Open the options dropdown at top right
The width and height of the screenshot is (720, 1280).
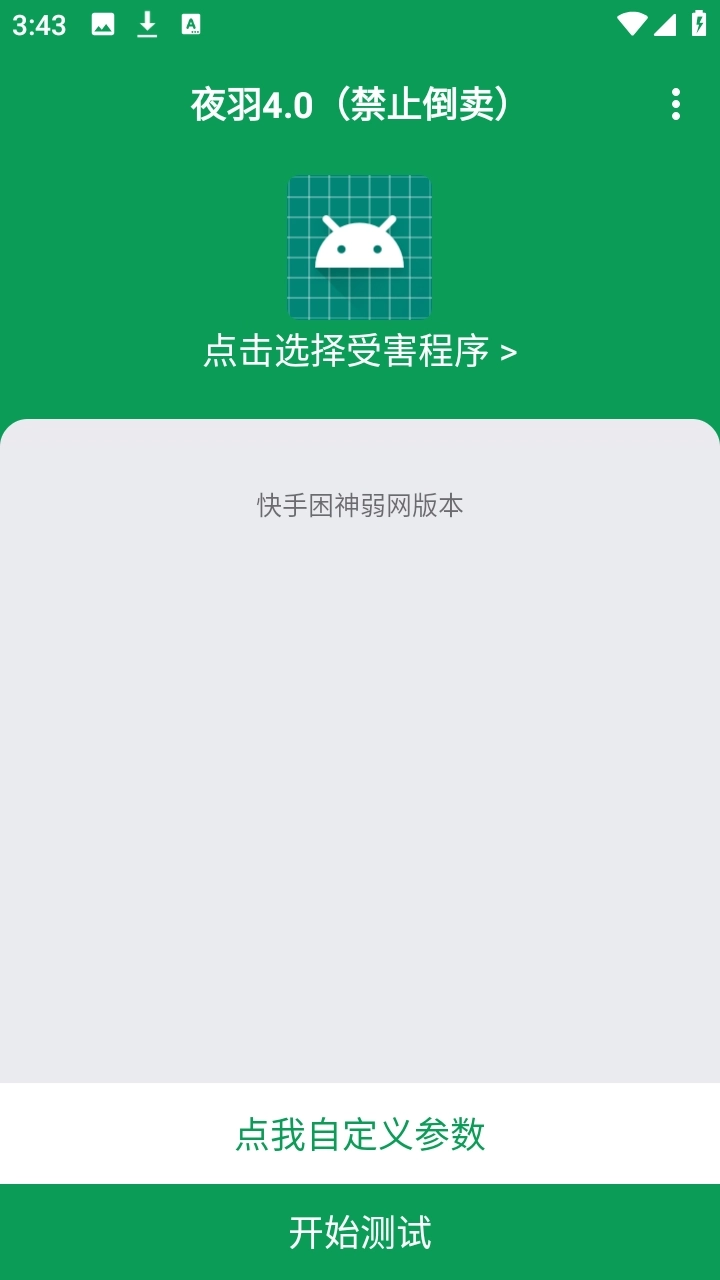676,105
